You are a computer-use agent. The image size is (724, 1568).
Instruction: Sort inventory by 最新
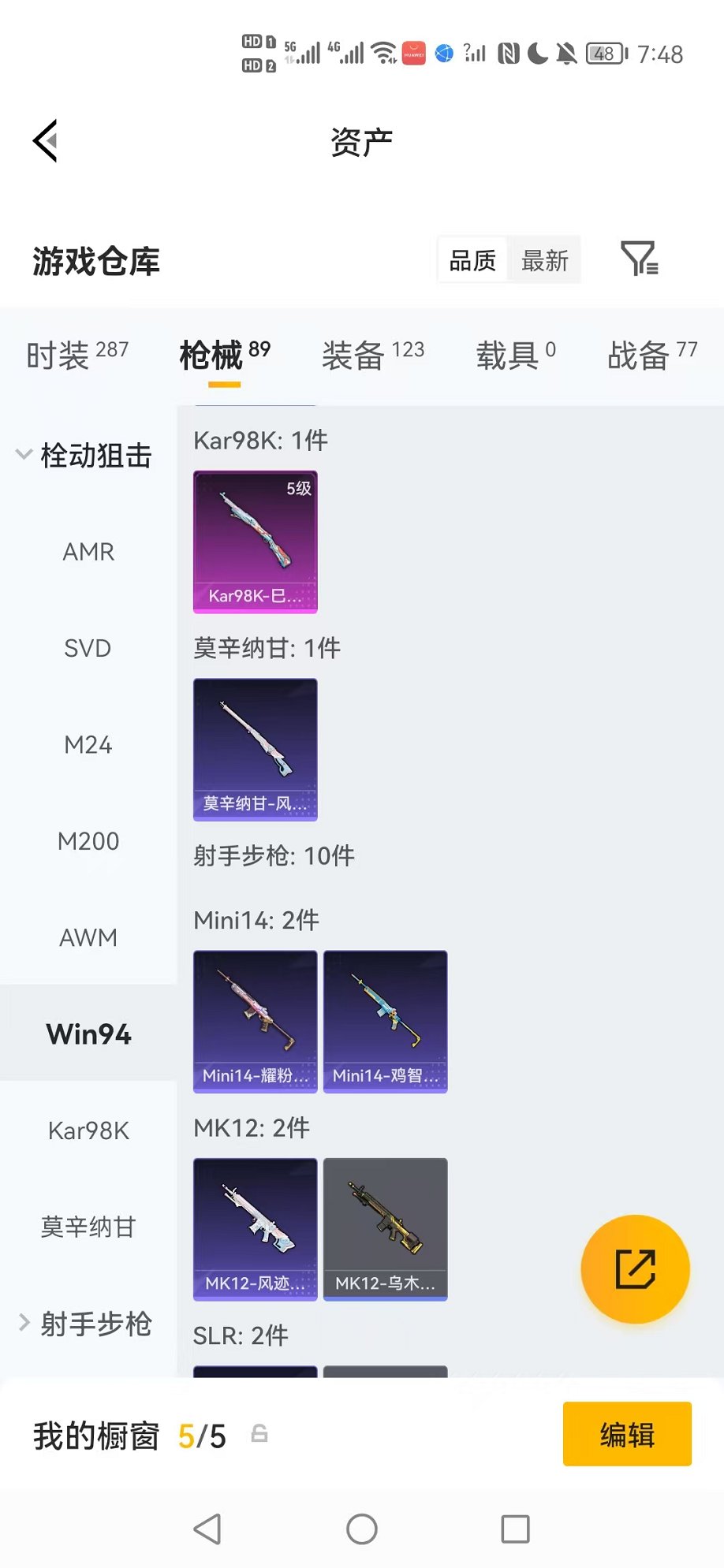[x=545, y=259]
